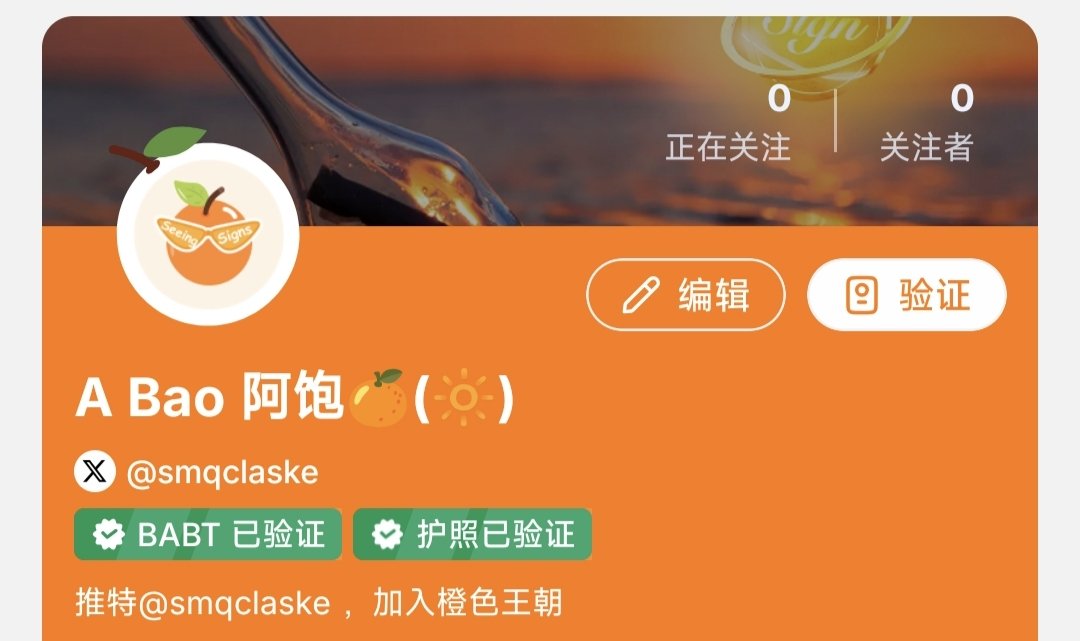Screen dimensions: 1080x641
Task: Open the orange profile avatar
Action: (208, 234)
